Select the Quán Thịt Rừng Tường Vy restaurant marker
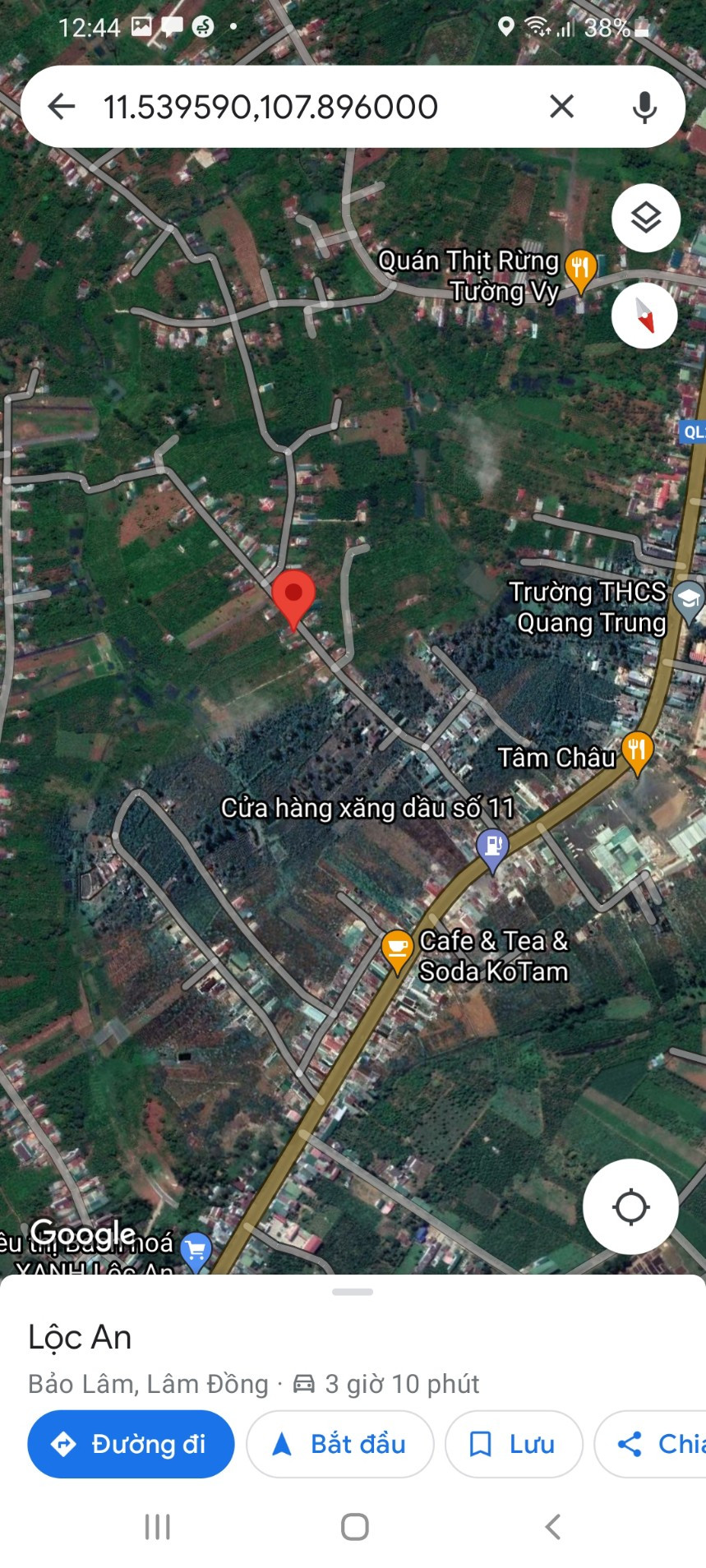 pyautogui.click(x=581, y=270)
